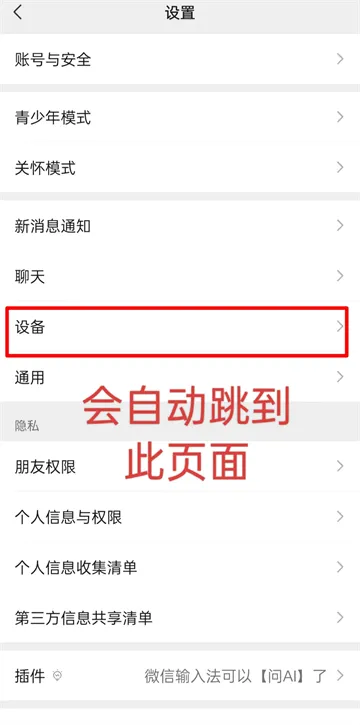
Task: Open 关怀模式
Action: pyautogui.click(x=180, y=167)
